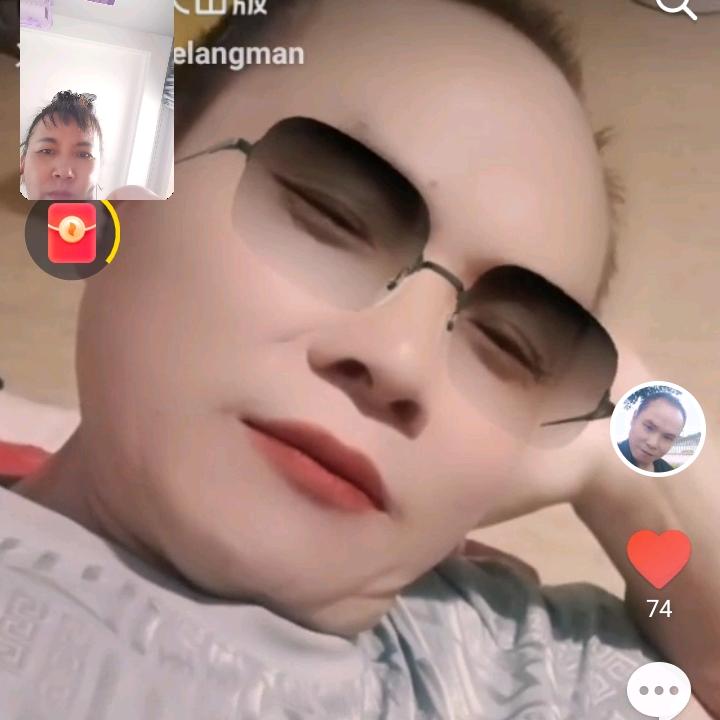Screen dimensions: 720x720
Task: Tap the red envelope reward icon
Action: [x=72, y=234]
